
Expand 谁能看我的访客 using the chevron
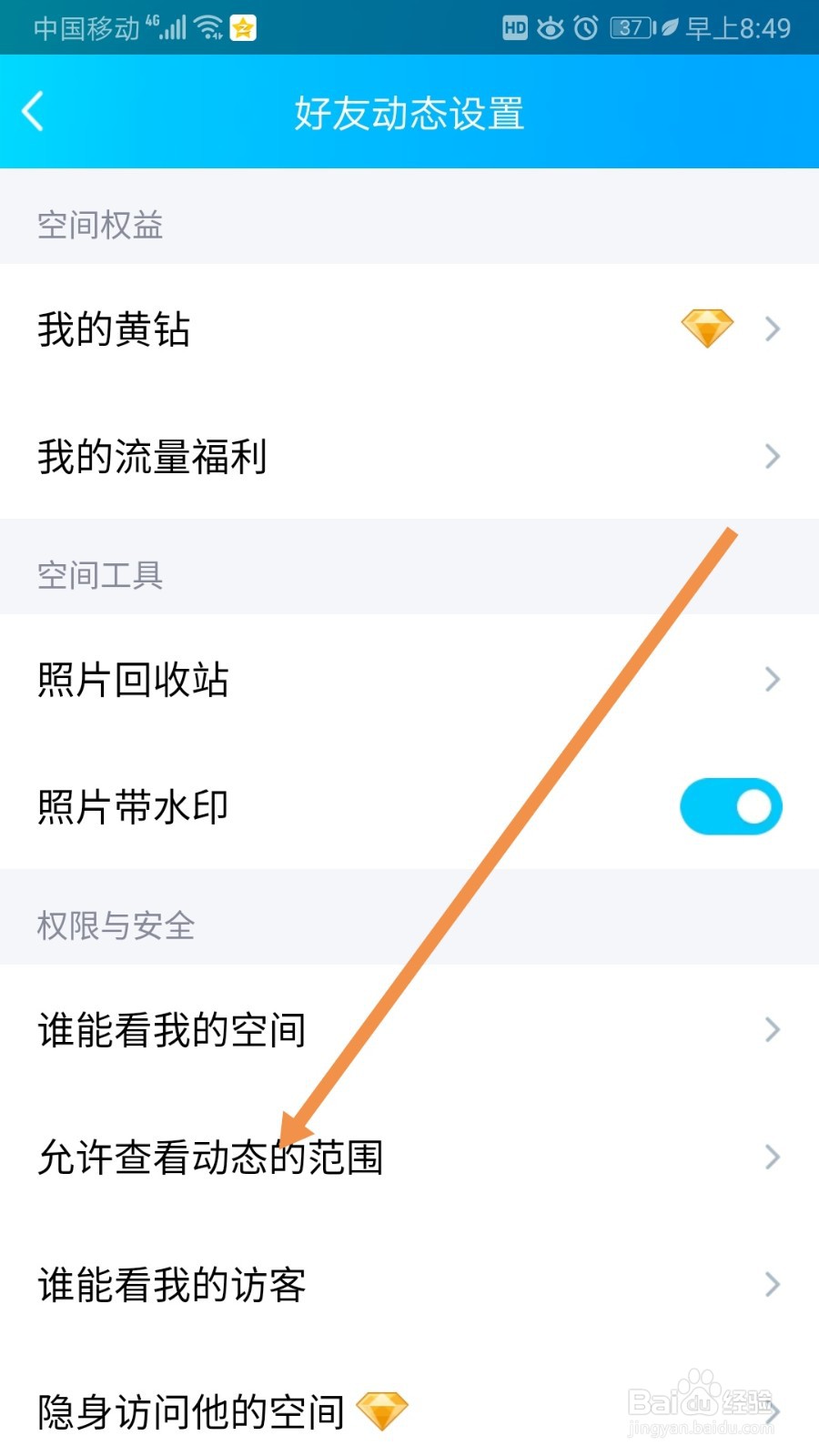[773, 1285]
